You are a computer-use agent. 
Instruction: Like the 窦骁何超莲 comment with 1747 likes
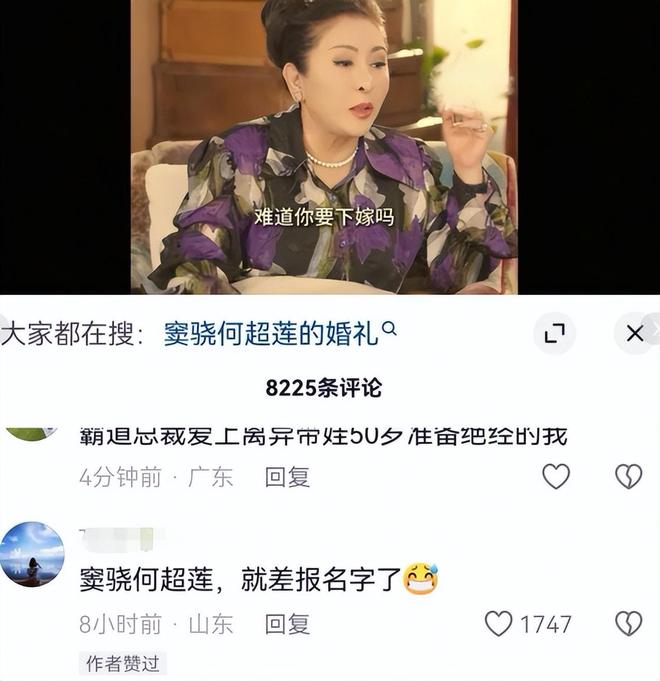[x=499, y=624]
